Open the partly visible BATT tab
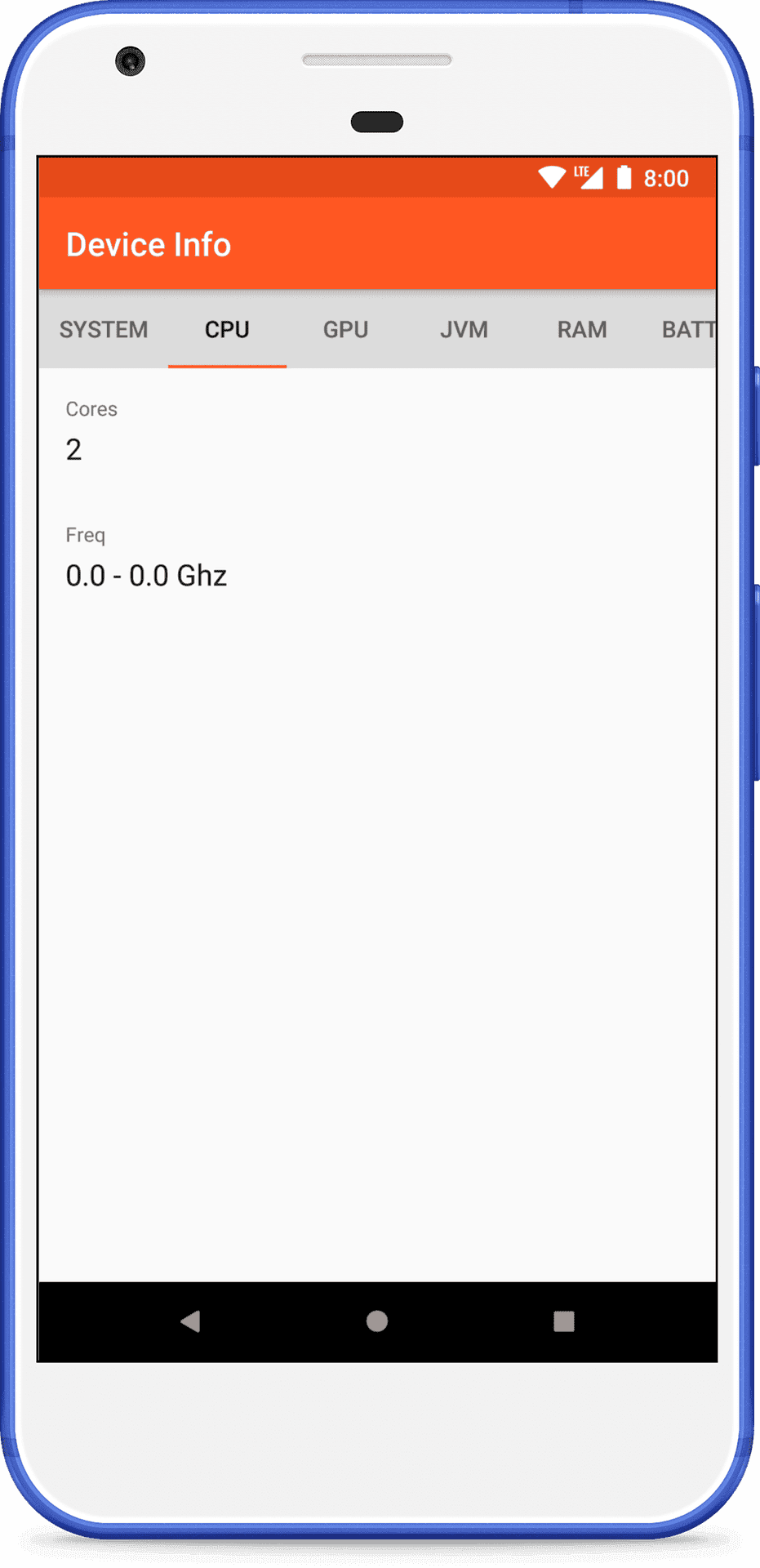Screen dimensions: 760x1568 (x=679, y=330)
